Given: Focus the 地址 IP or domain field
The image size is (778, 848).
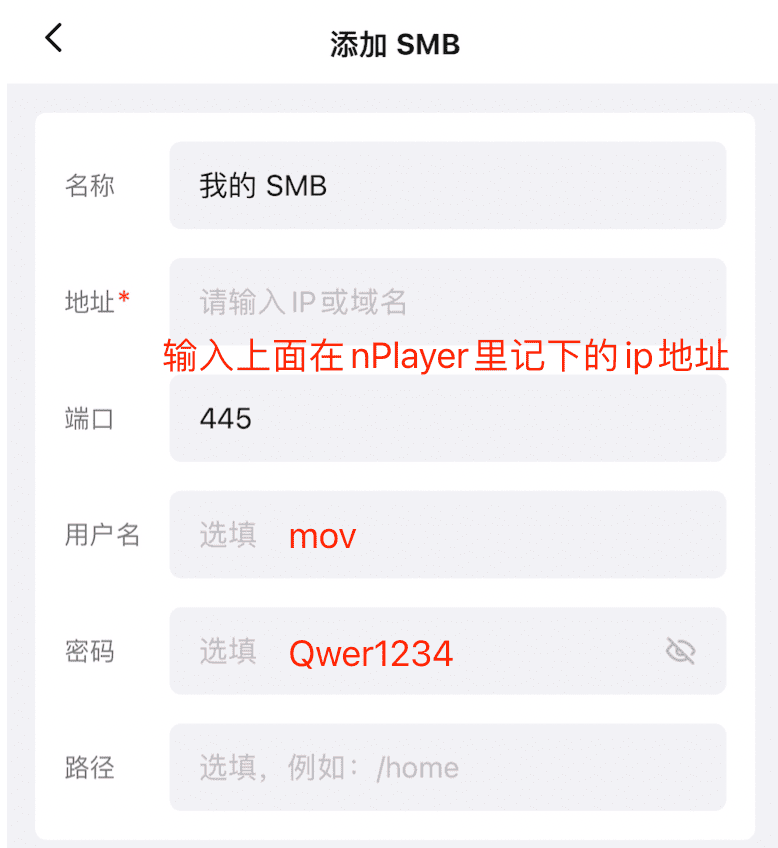Looking at the screenshot, I should (x=447, y=299).
